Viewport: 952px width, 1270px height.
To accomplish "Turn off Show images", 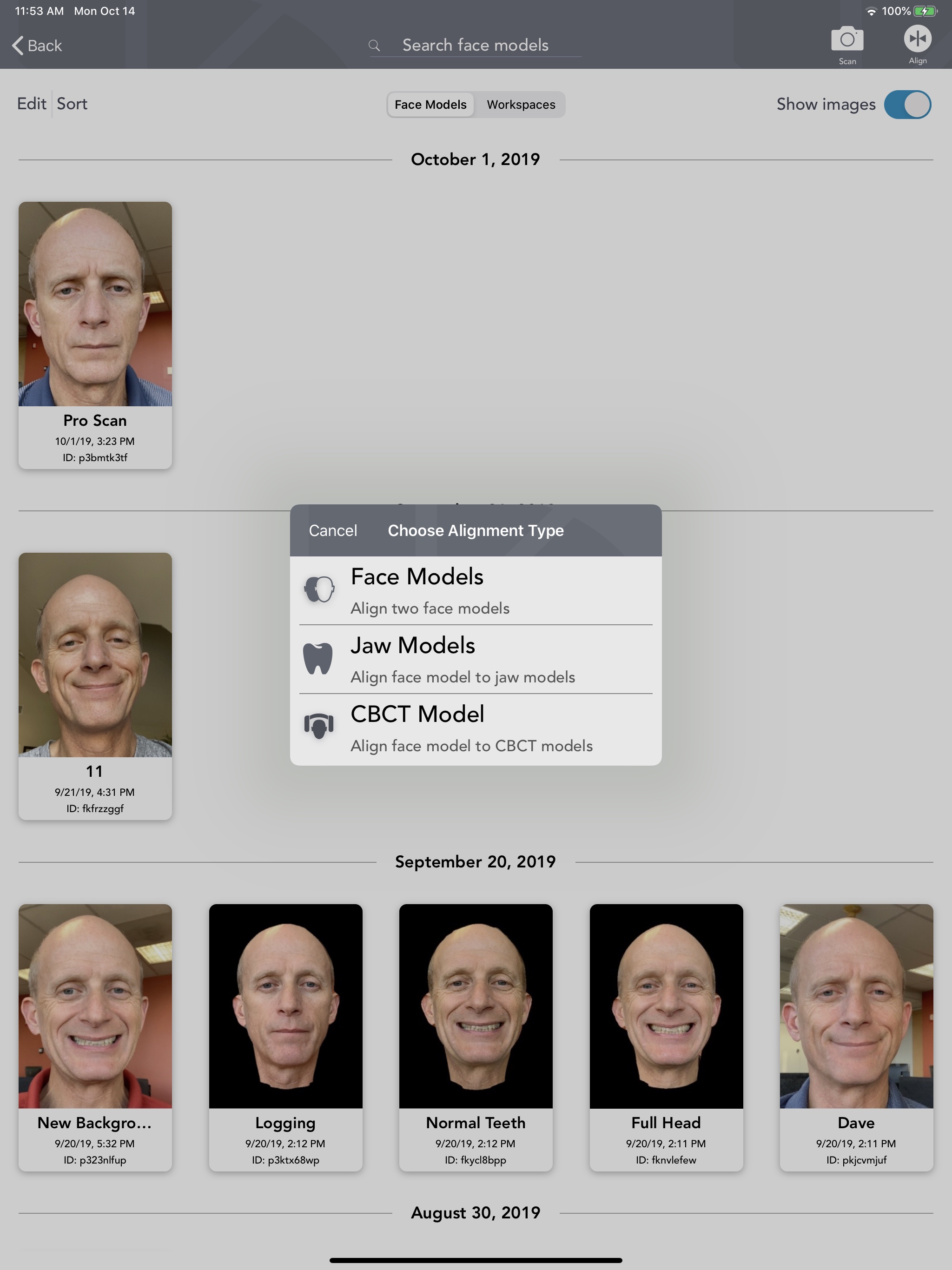I will point(907,105).
